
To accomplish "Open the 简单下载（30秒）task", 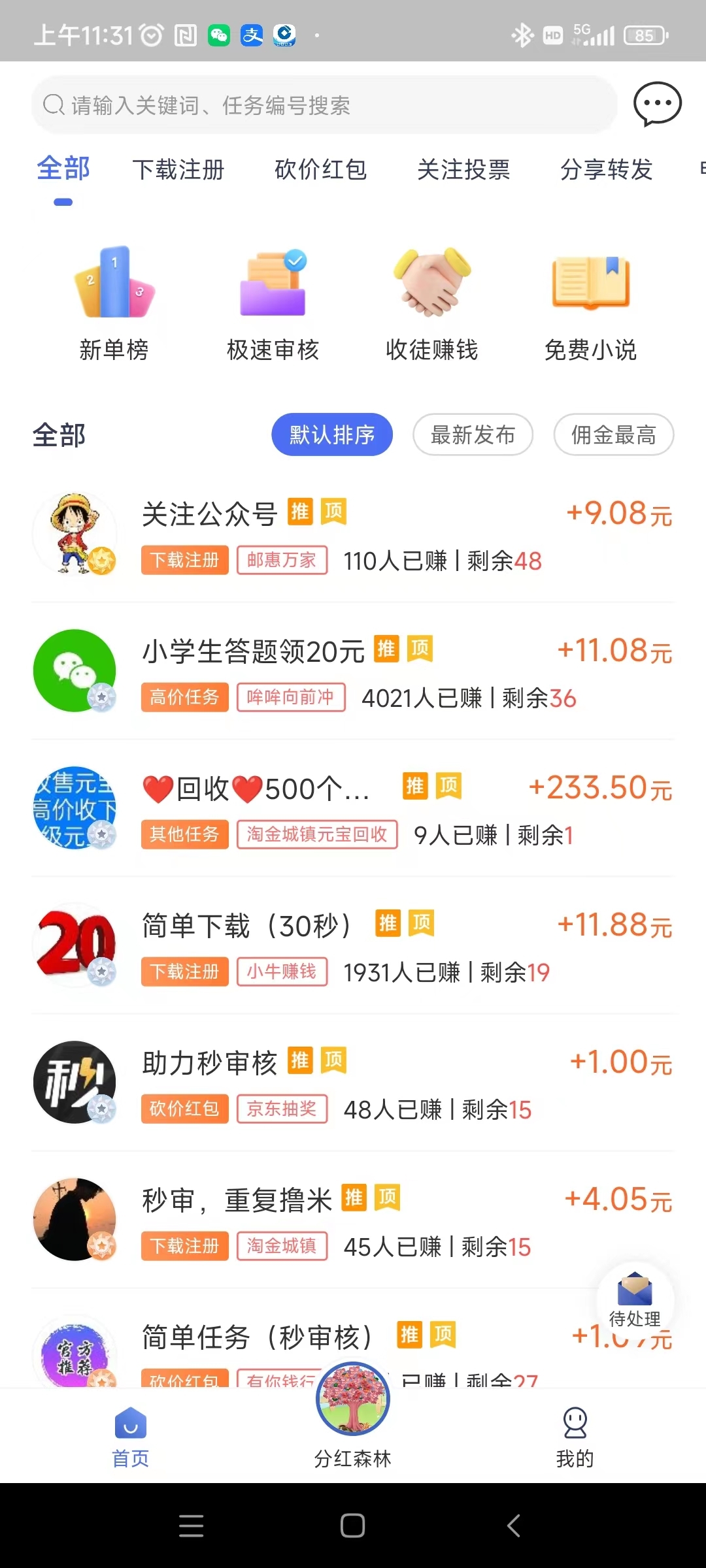I will (x=353, y=946).
